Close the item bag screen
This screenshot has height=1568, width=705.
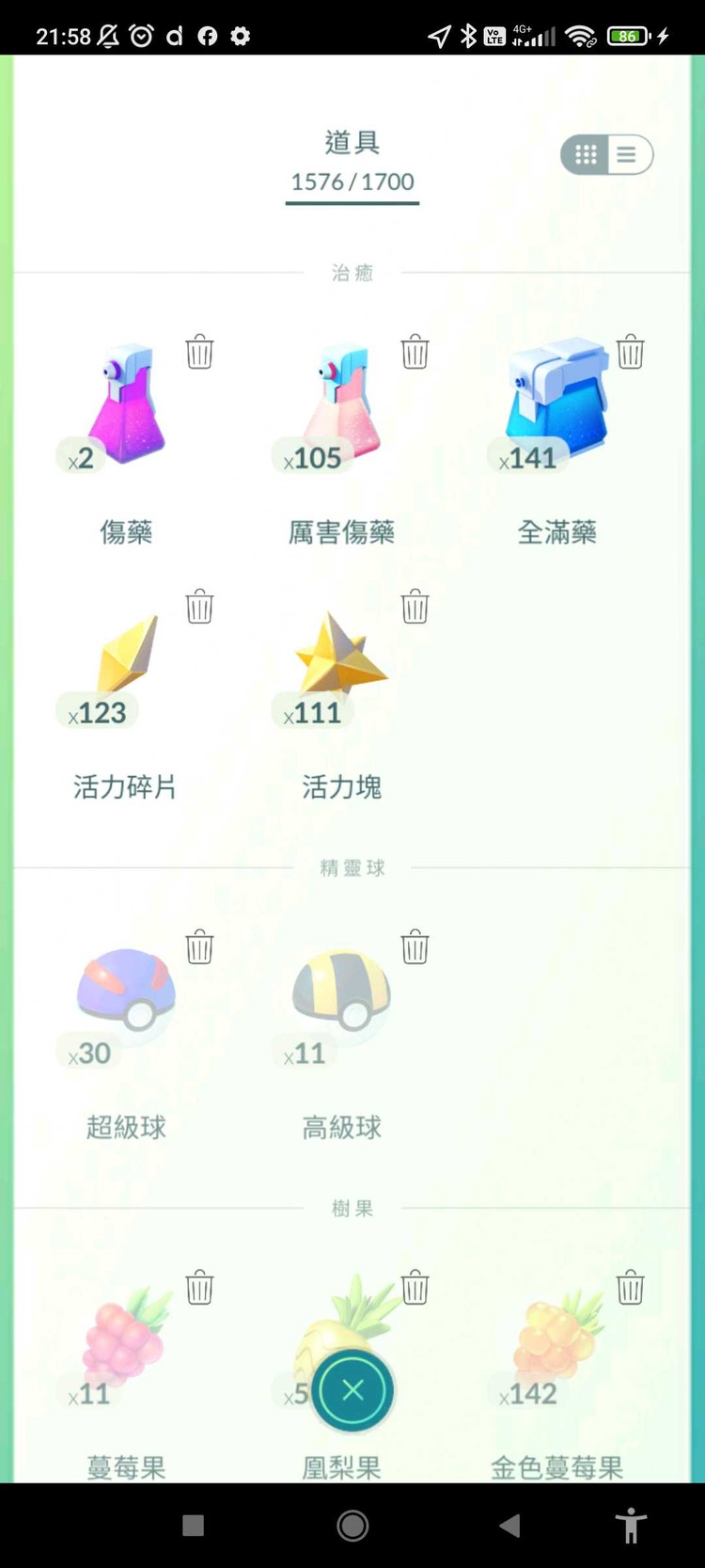[x=352, y=1390]
